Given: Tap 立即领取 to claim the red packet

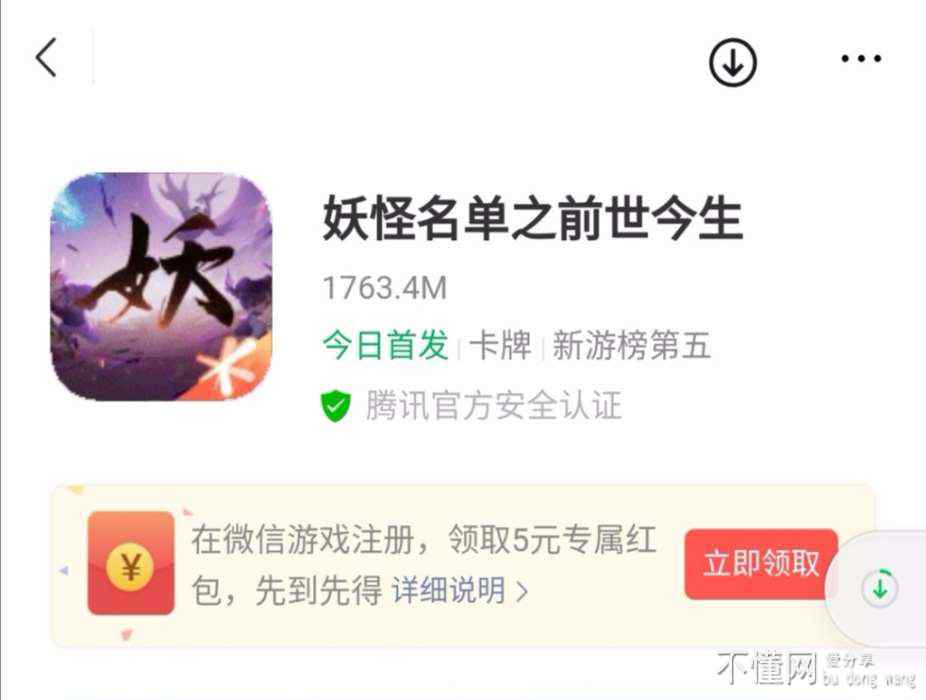Looking at the screenshot, I should click(x=761, y=564).
